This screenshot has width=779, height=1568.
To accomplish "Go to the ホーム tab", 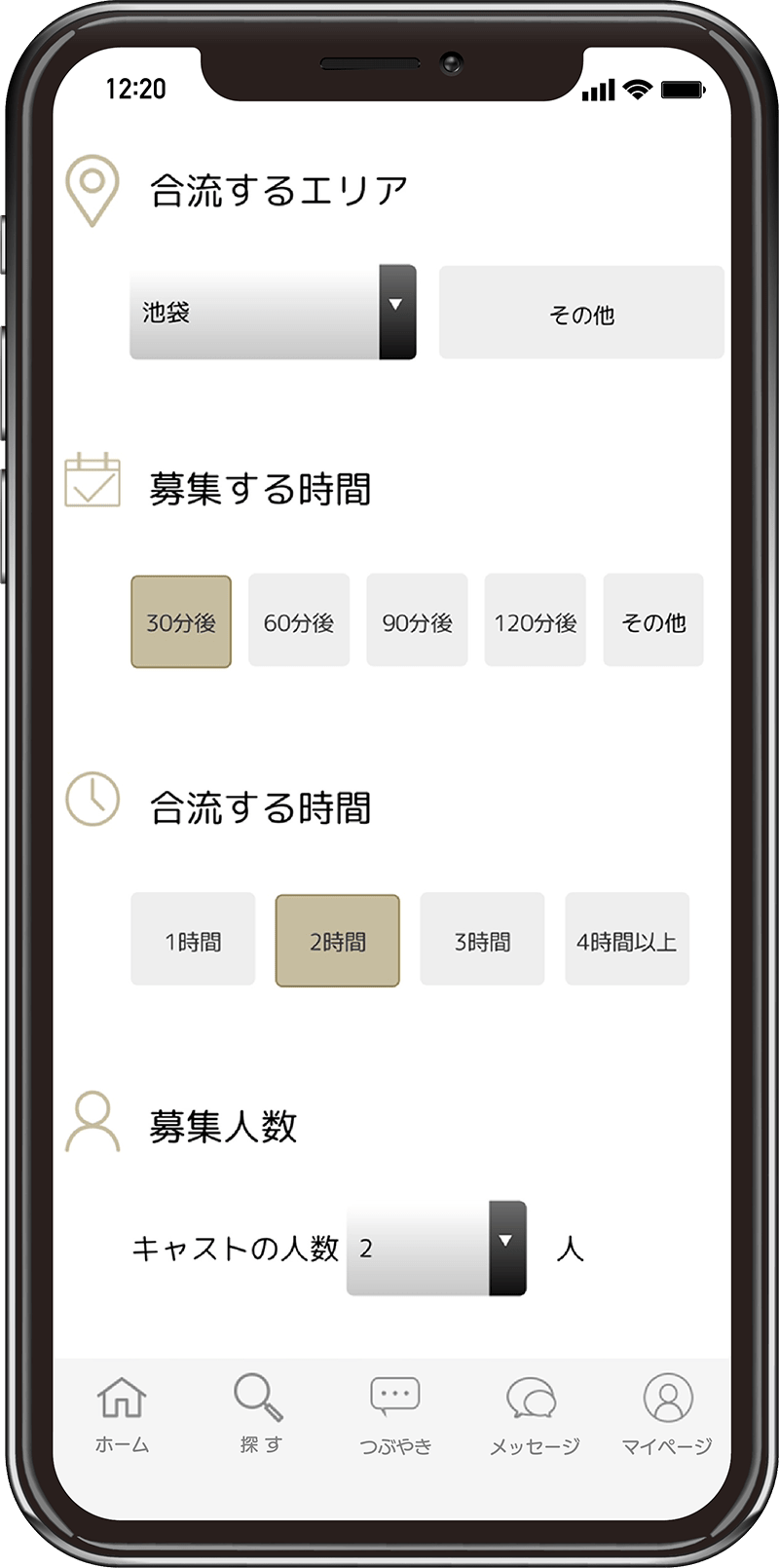I will (x=122, y=1414).
